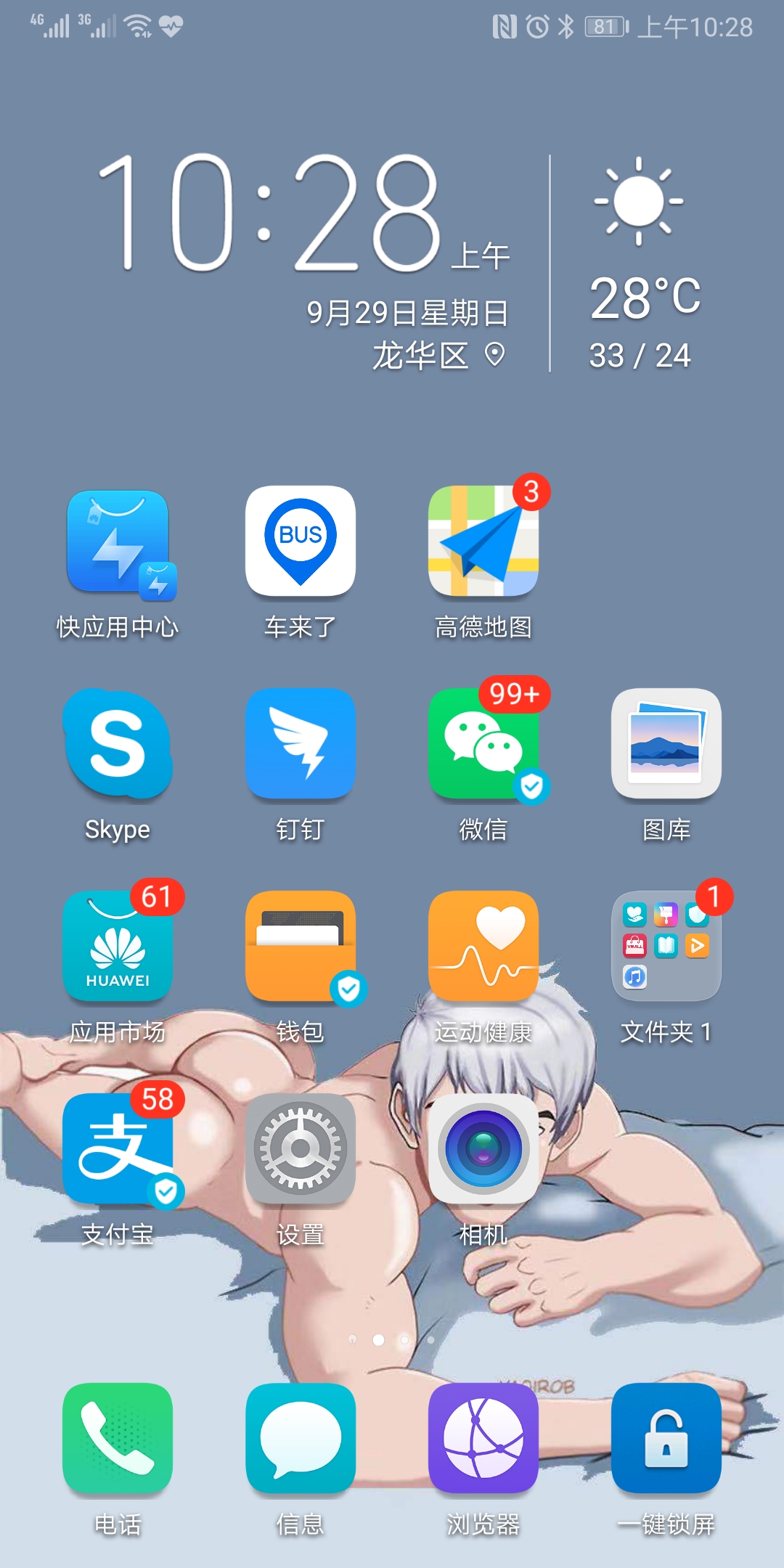Launch the 相机 camera
784x1568 pixels.
(x=483, y=1148)
